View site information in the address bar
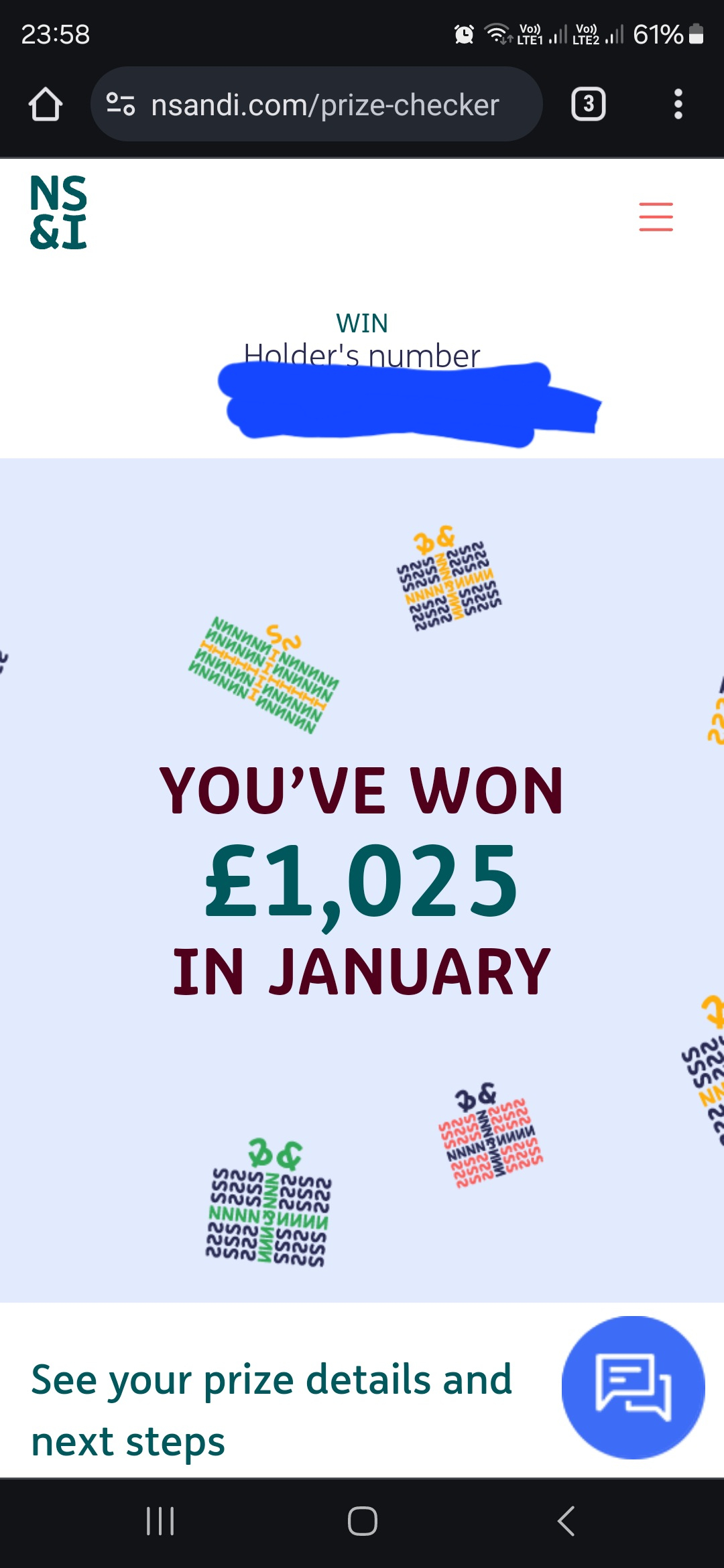Viewport: 724px width, 1568px height. pos(121,105)
